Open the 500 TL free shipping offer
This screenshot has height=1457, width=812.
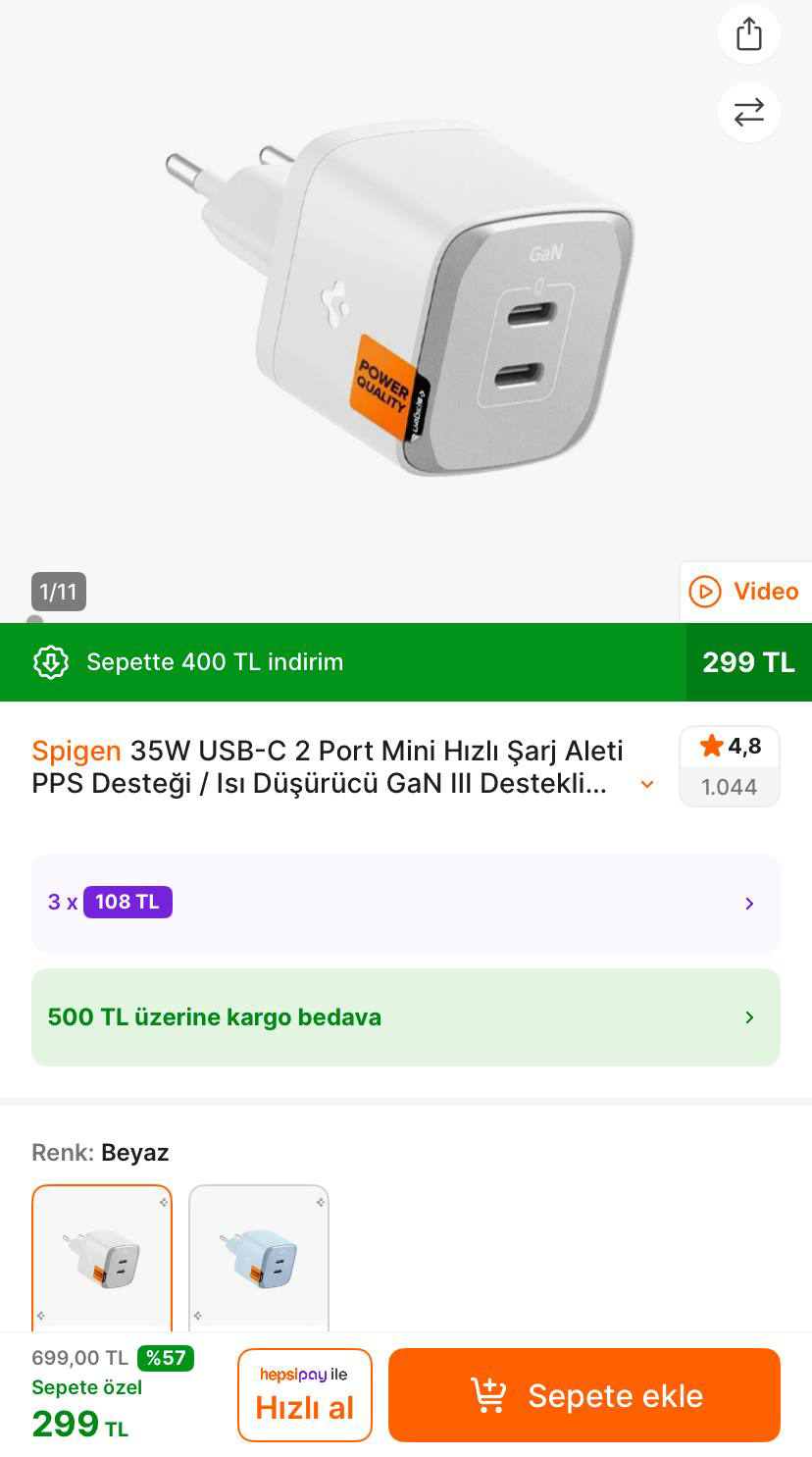click(x=405, y=1017)
